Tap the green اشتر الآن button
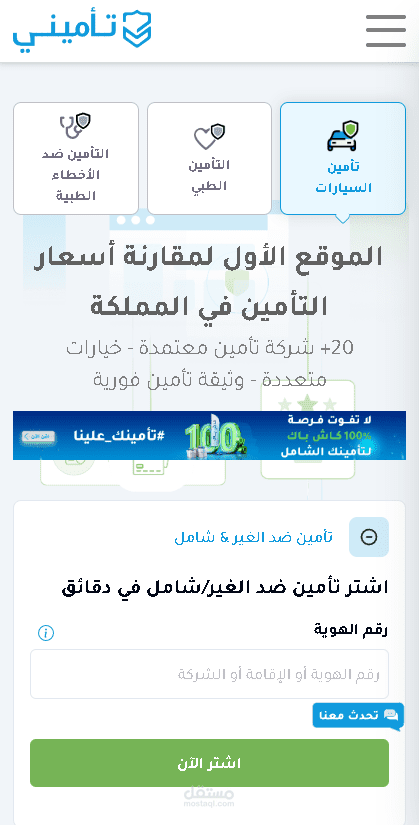419x825 pixels. coord(210,763)
